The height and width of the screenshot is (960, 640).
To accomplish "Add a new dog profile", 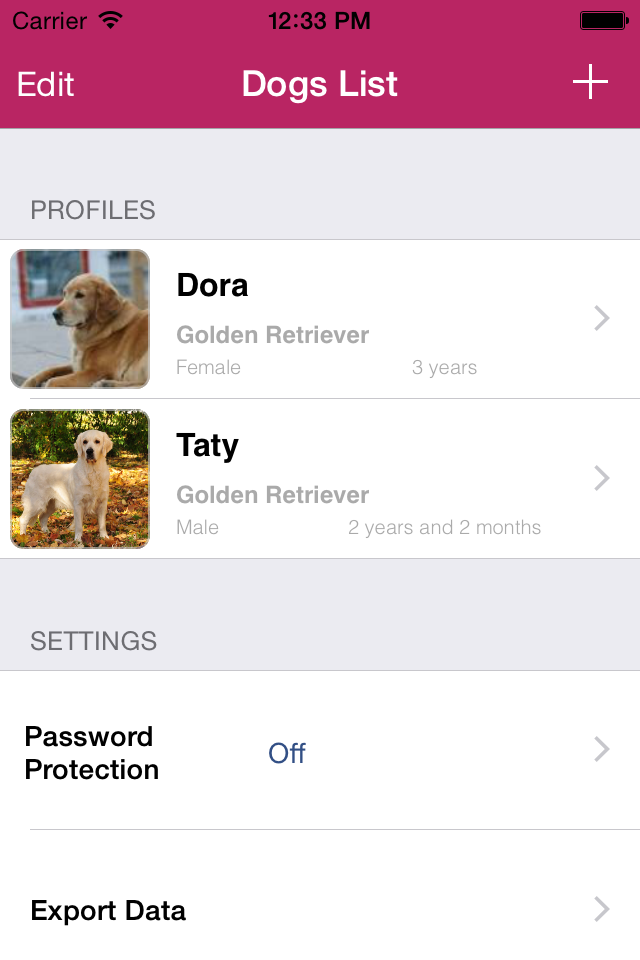I will [590, 83].
